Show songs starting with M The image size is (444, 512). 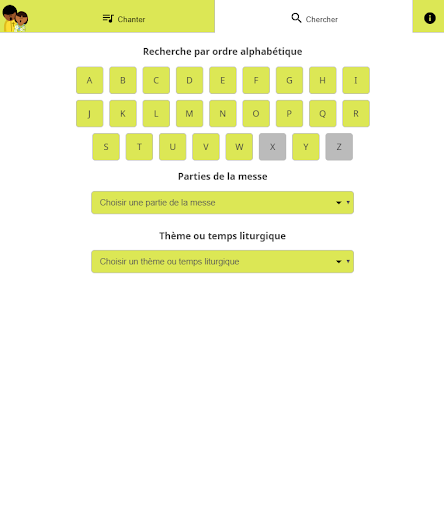189,114
